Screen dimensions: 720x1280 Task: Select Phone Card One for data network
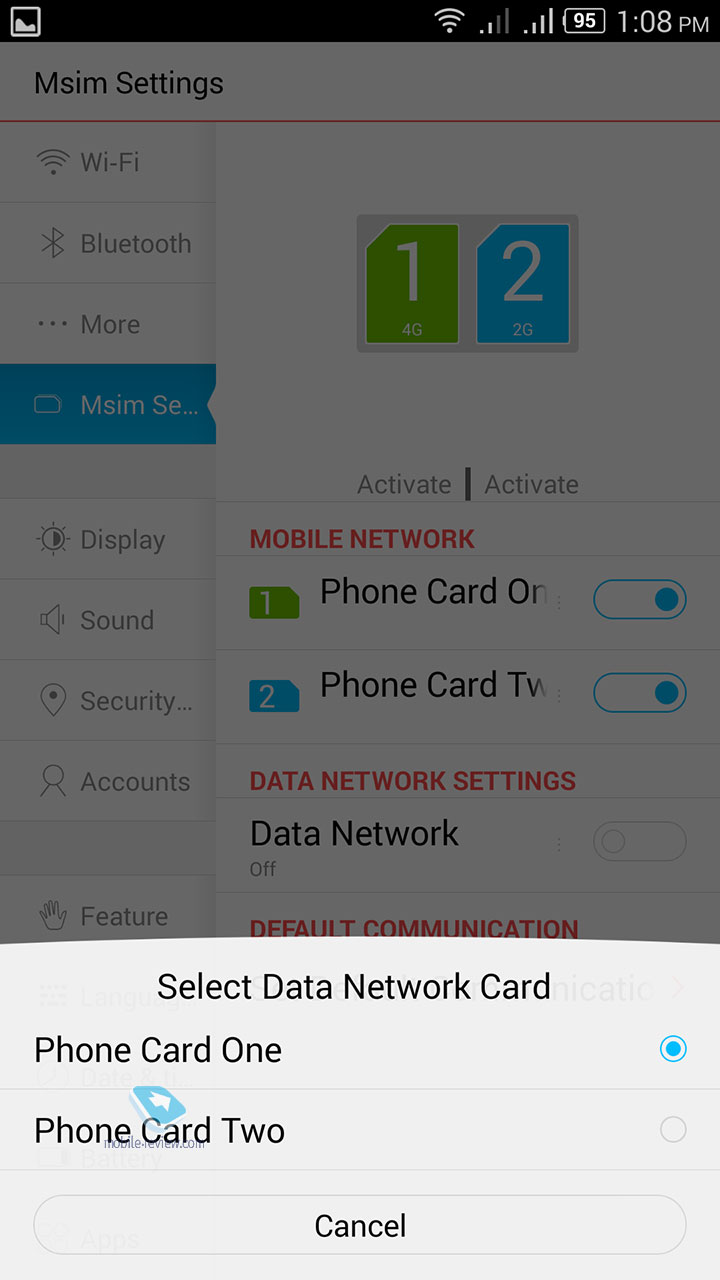360,1049
